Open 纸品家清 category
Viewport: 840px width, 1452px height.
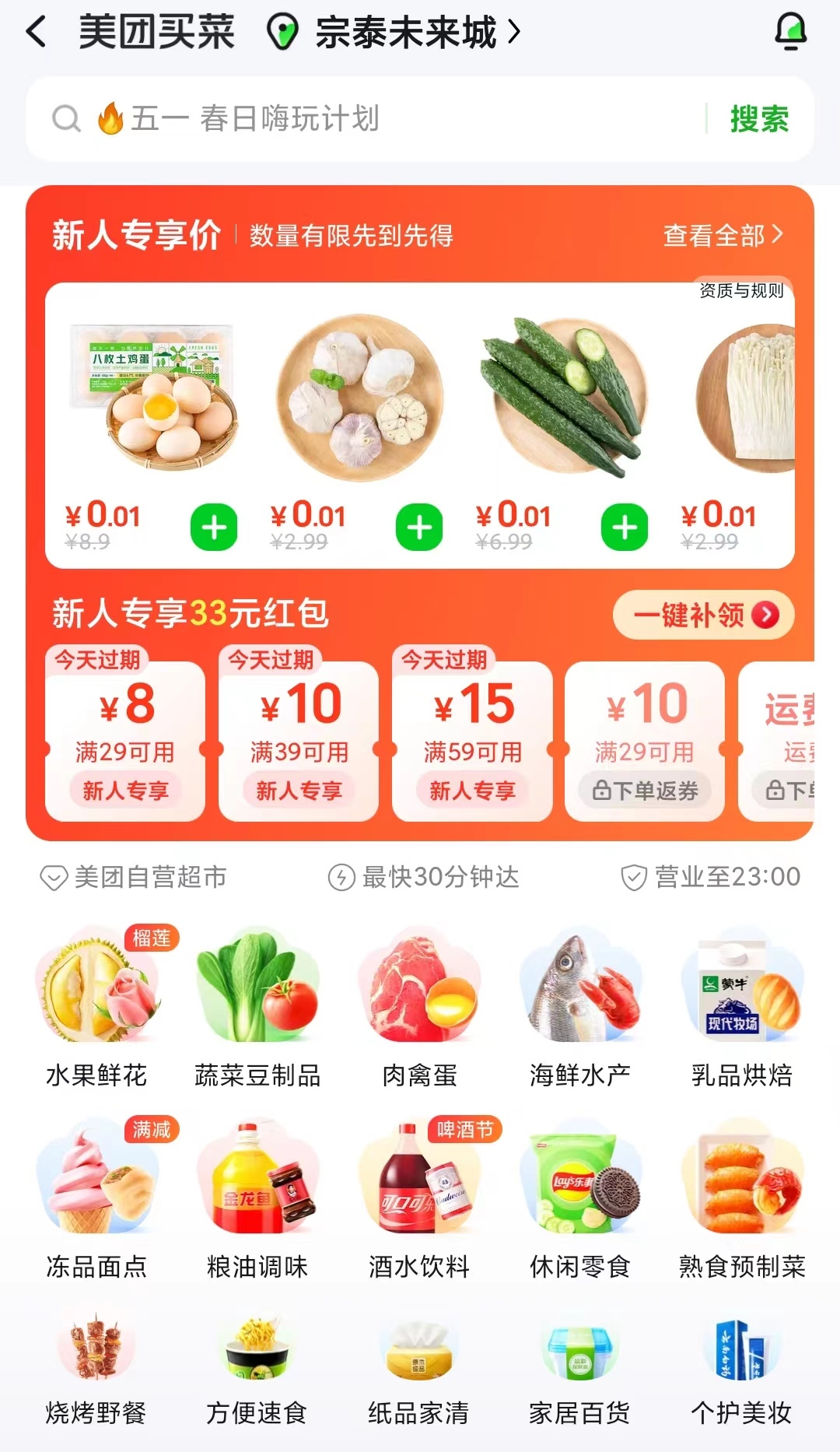tap(419, 1371)
